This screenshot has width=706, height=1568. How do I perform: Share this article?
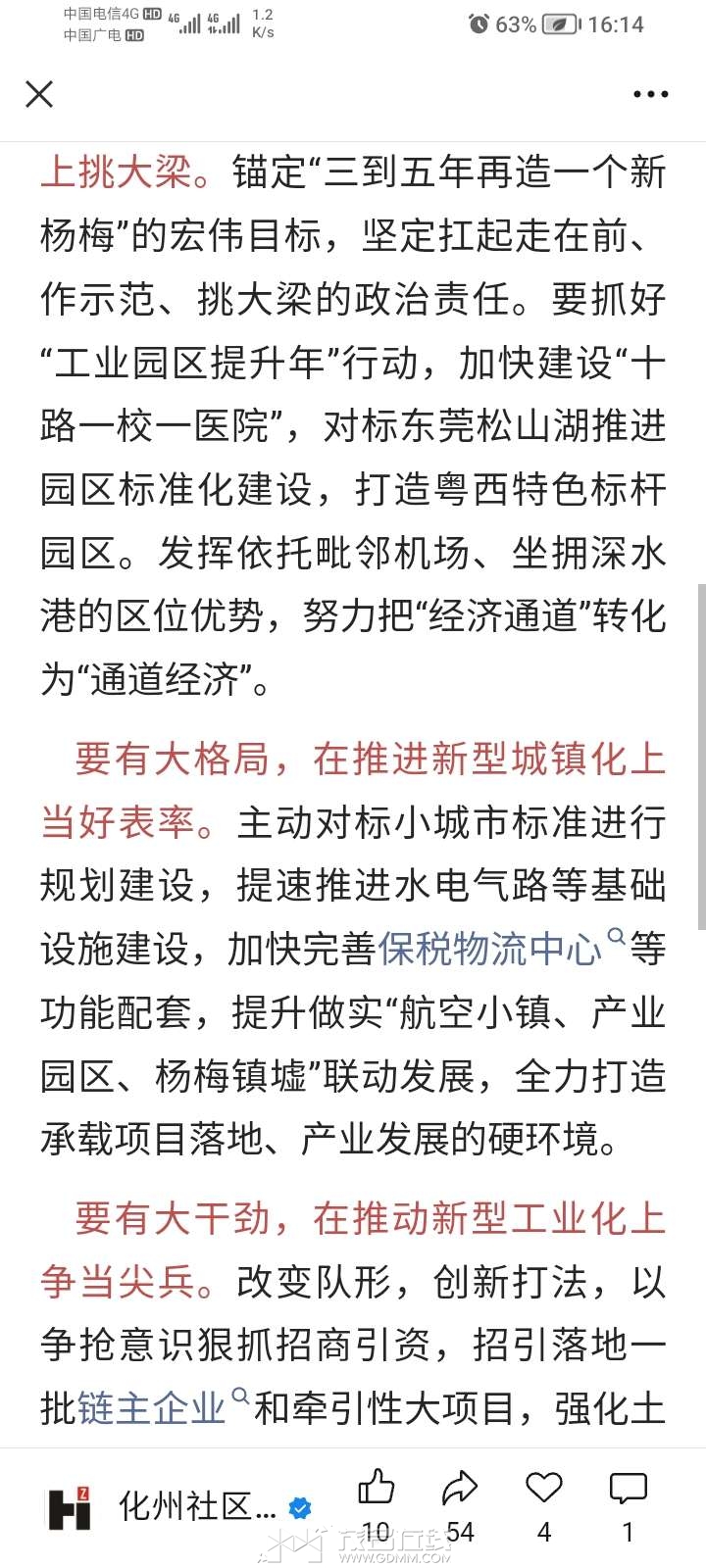click(459, 1490)
